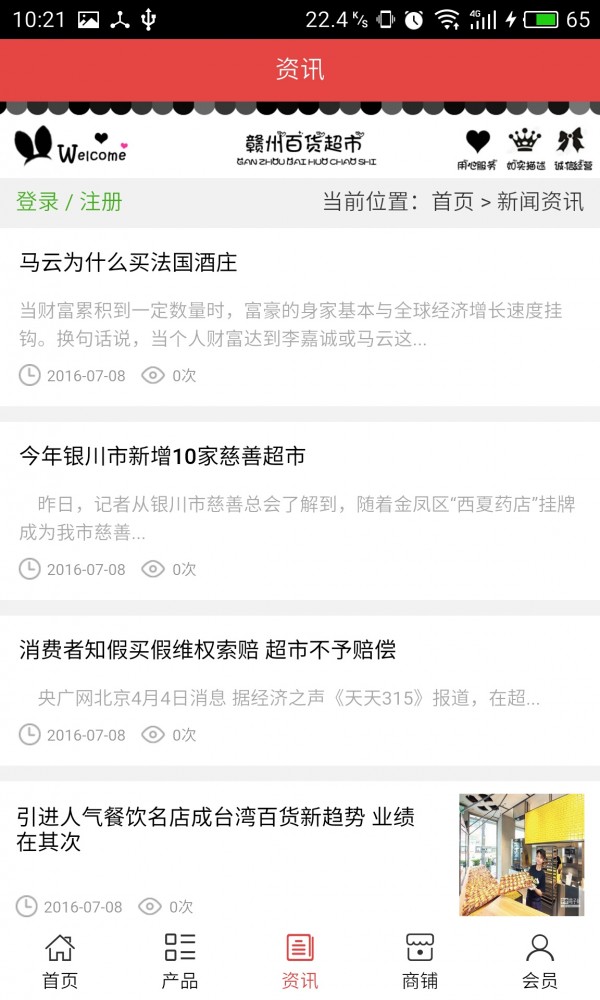
Task: Tap the 注册 register link
Action: (x=101, y=201)
